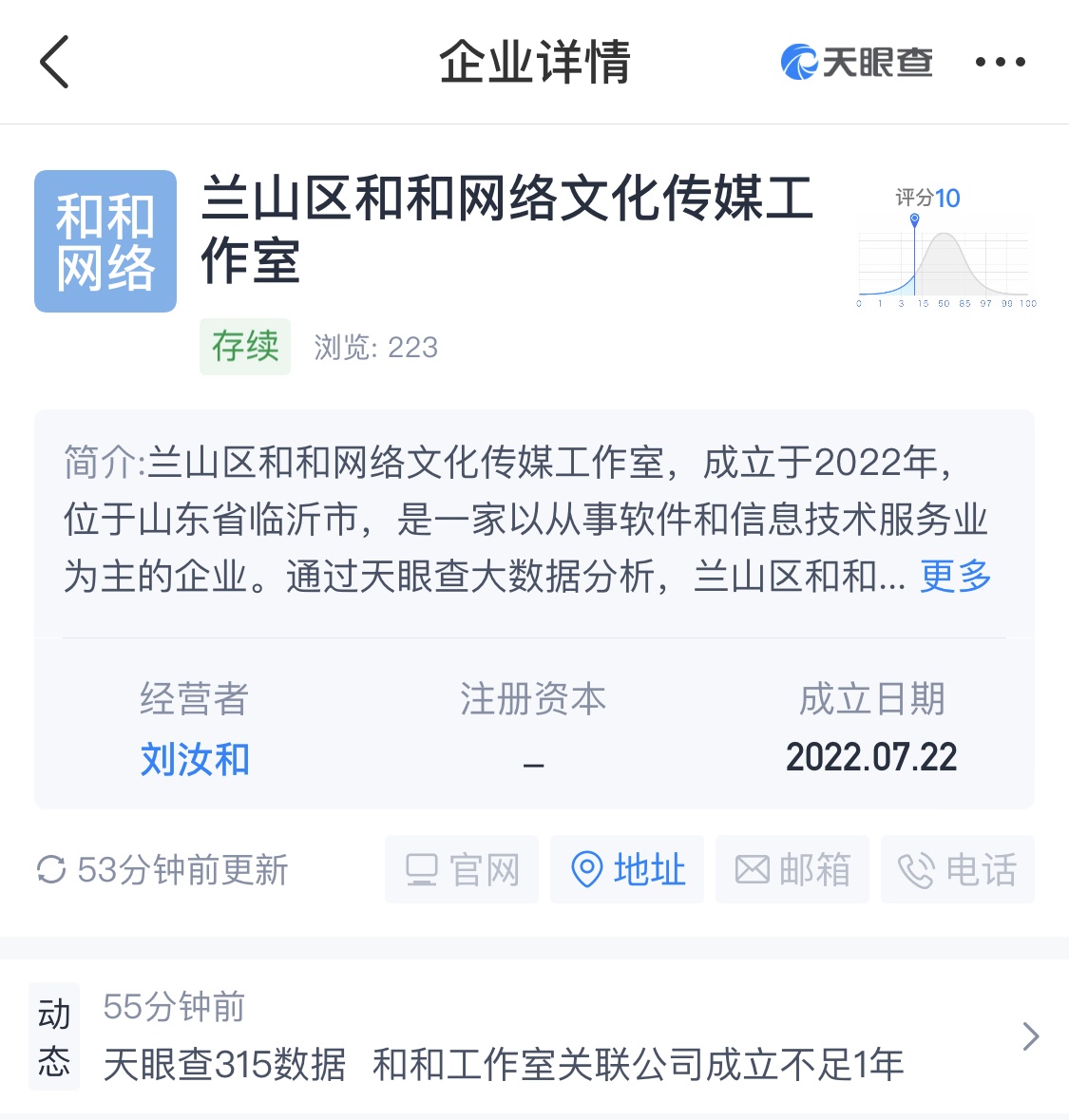Screen dimensions: 1069x1120
Task: Open the 官网 website button
Action: coord(462,869)
